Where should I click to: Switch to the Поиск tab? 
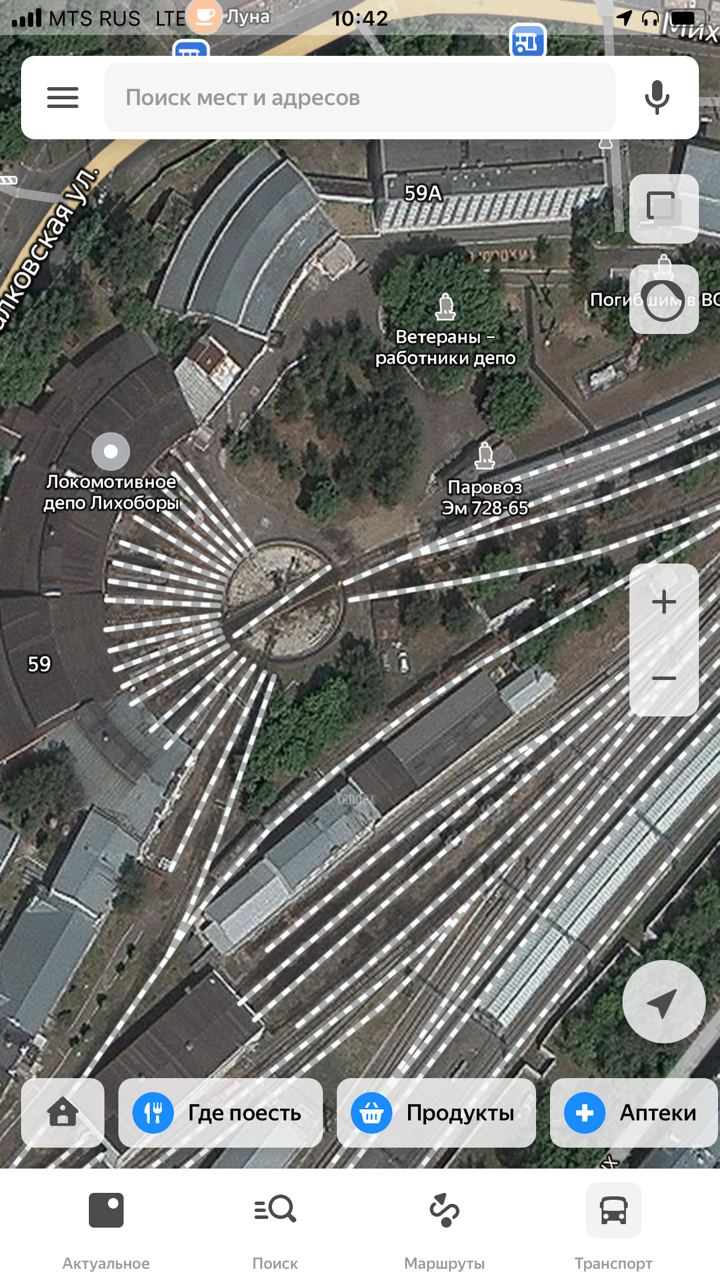pyautogui.click(x=275, y=1228)
